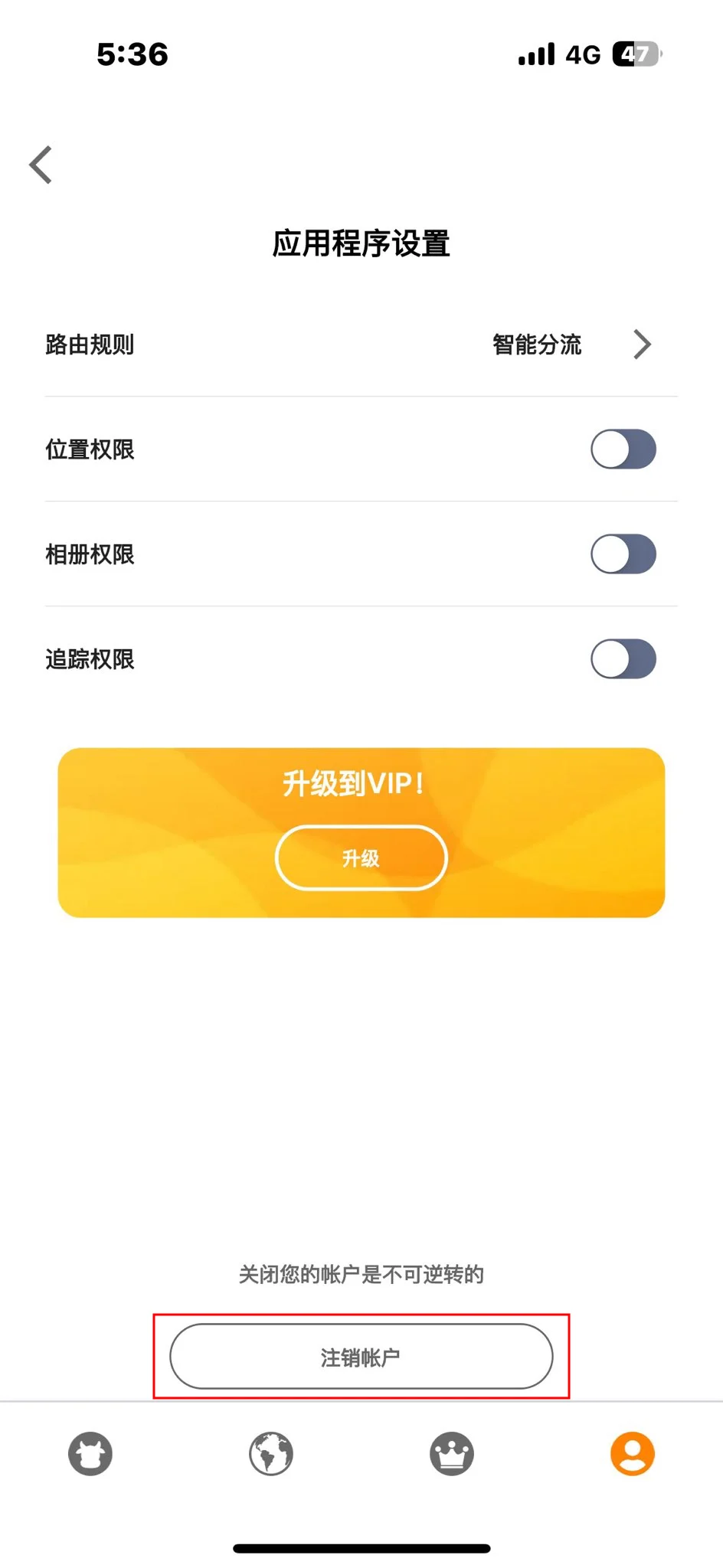Toggle the 位置权限 switch

click(x=623, y=449)
